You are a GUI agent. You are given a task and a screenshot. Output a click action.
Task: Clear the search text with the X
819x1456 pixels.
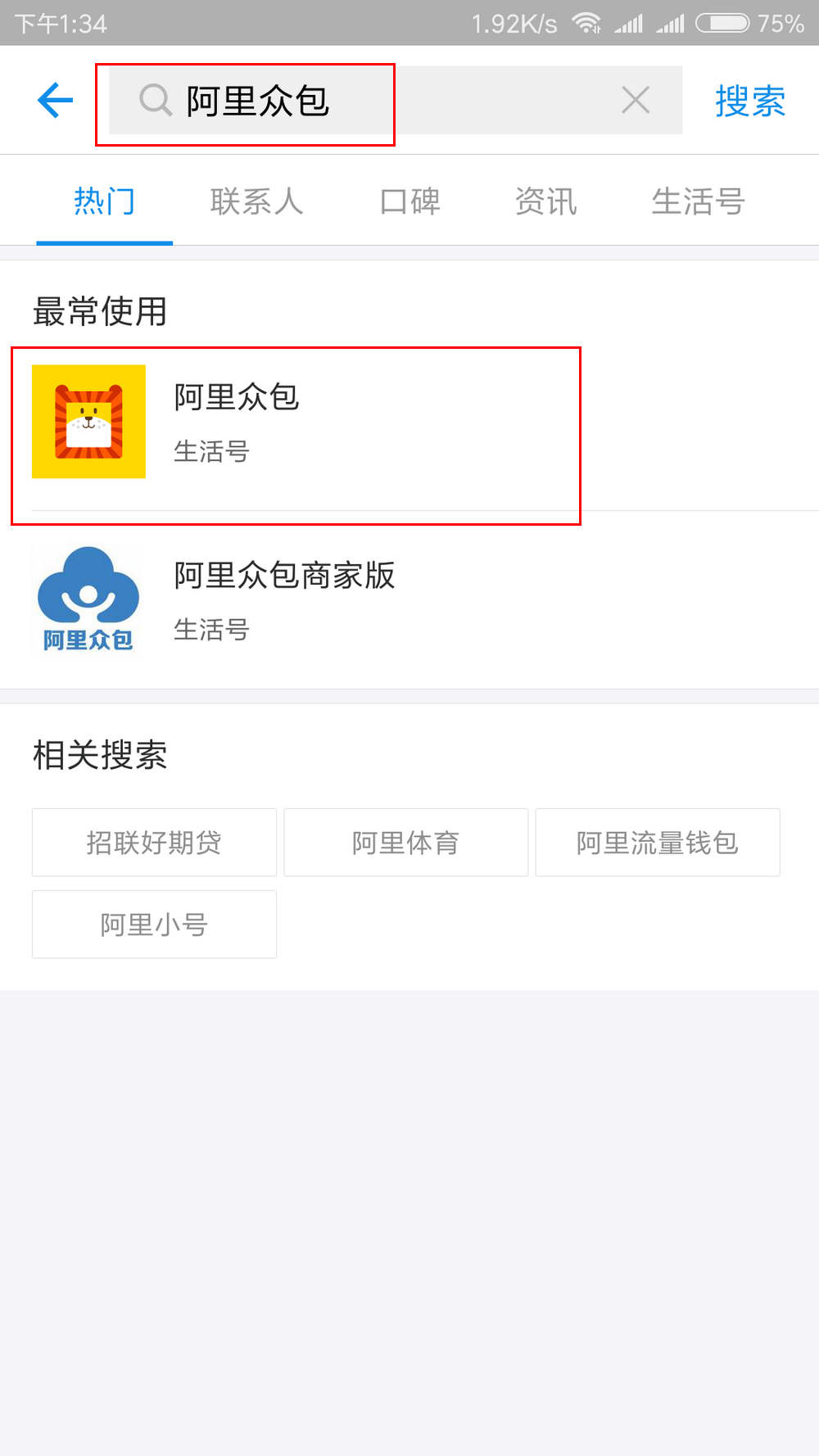click(x=636, y=100)
